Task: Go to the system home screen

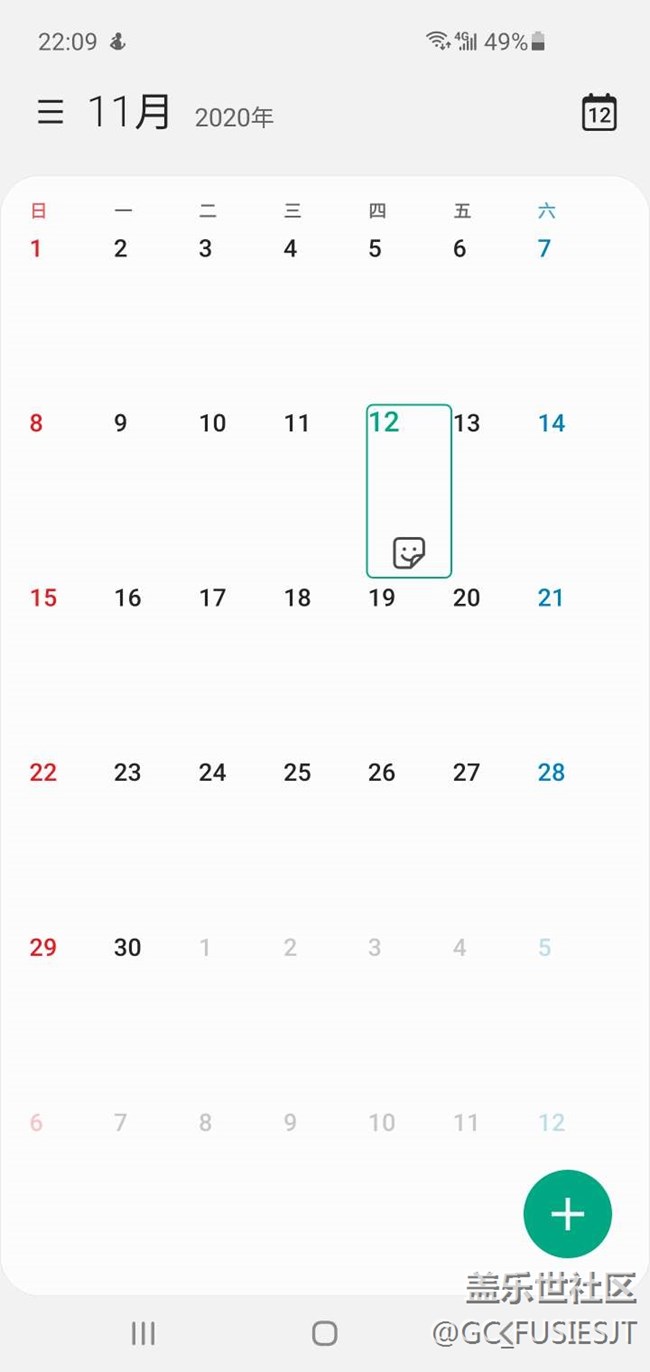Action: (324, 1333)
